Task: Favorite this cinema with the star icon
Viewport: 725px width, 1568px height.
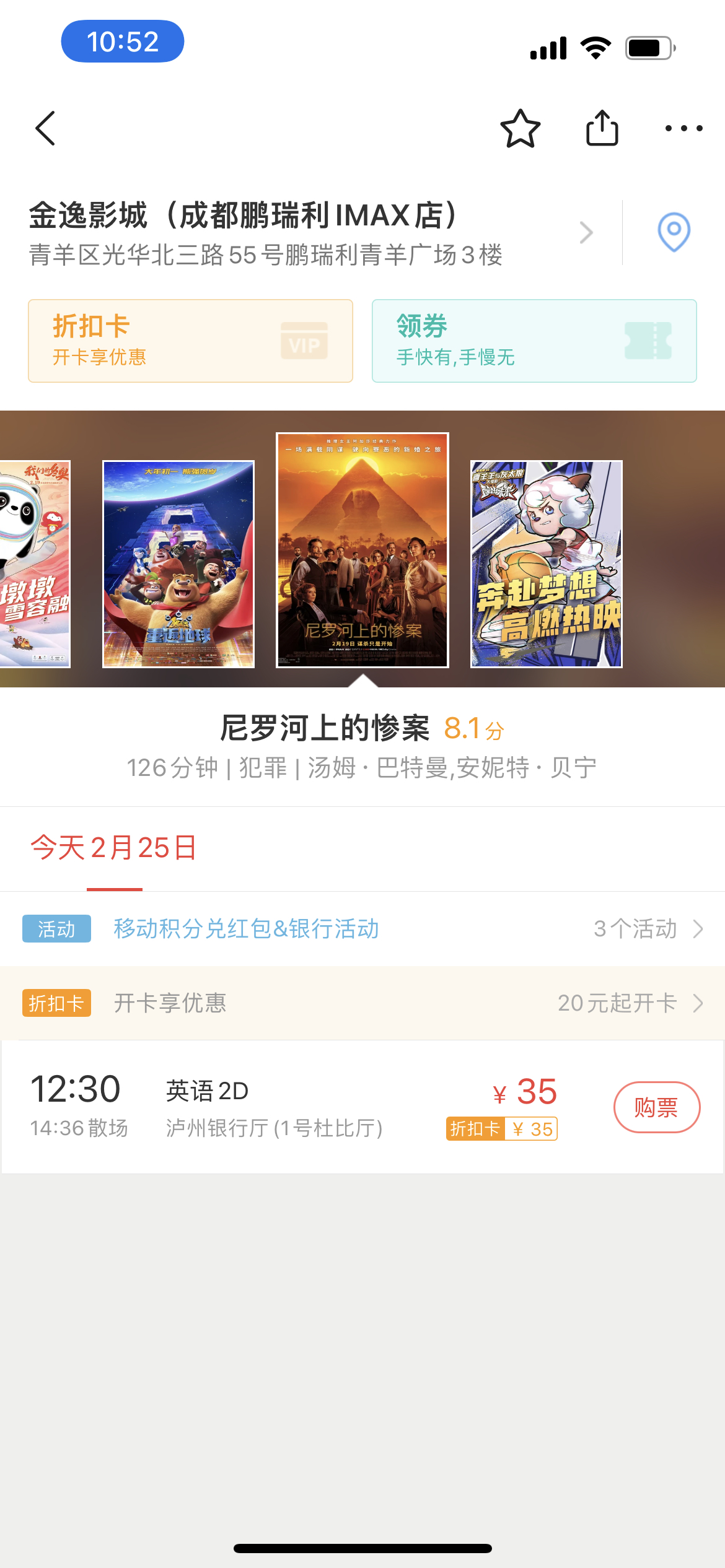Action: [x=520, y=128]
